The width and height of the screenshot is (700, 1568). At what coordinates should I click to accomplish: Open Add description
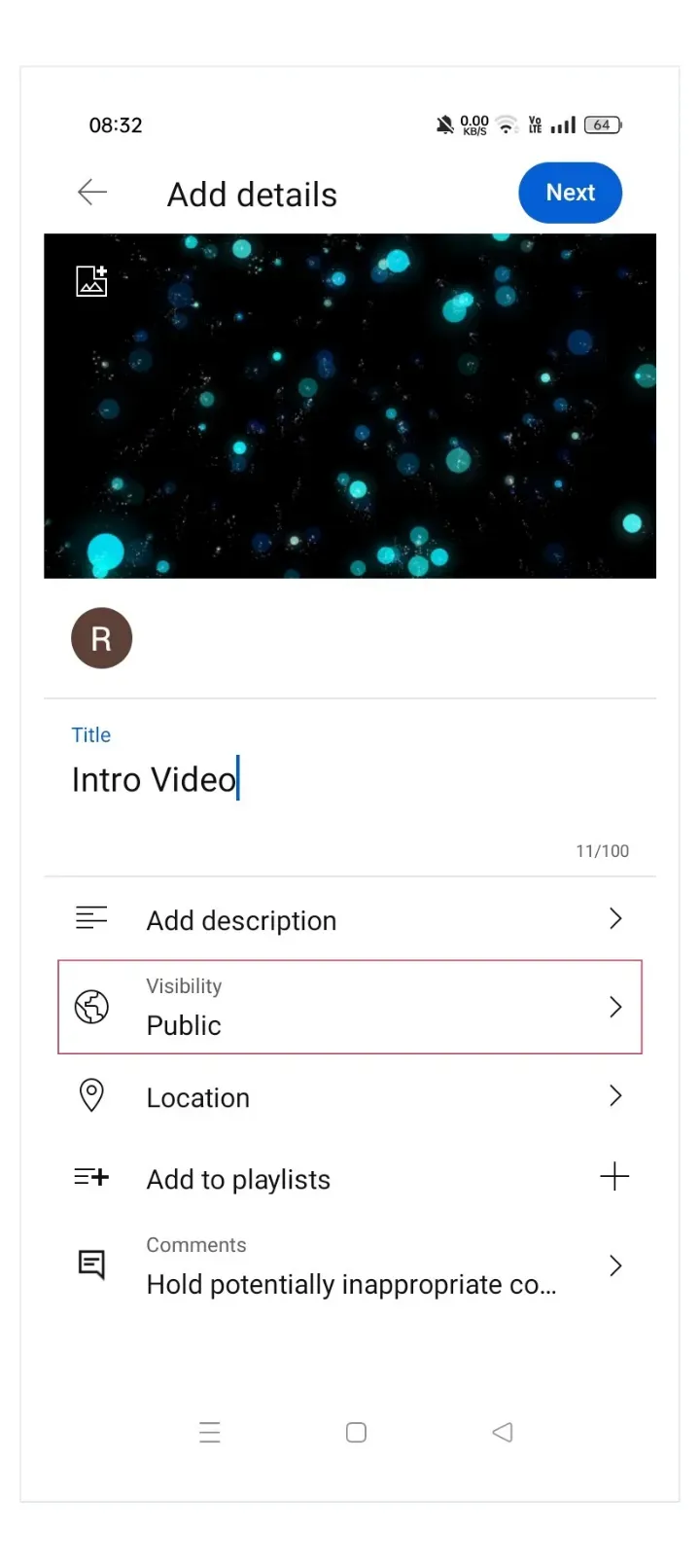point(350,920)
